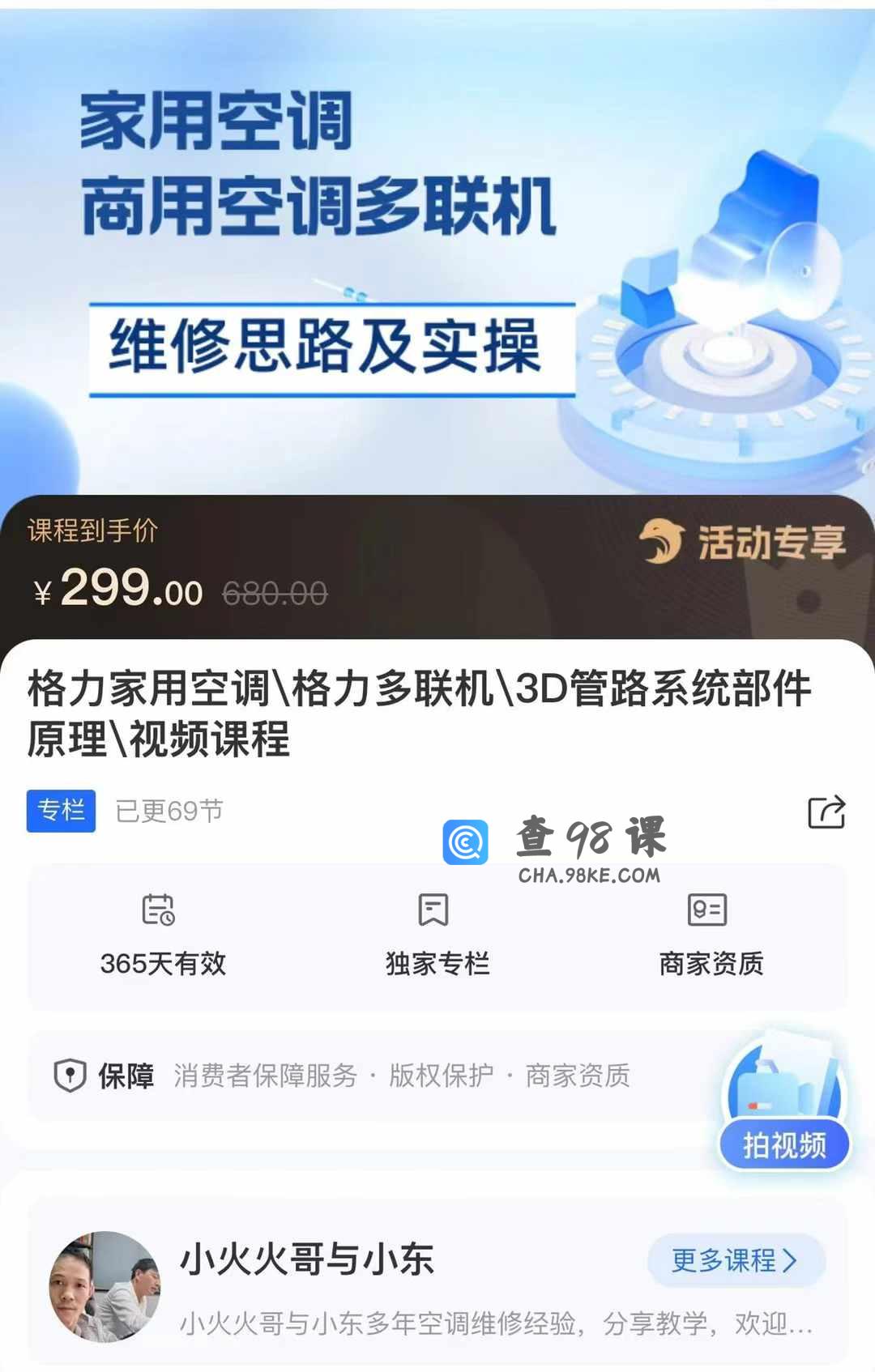Viewport: 875px width, 1372px height.
Task: Check 365天有效 validity details
Action: (x=163, y=936)
